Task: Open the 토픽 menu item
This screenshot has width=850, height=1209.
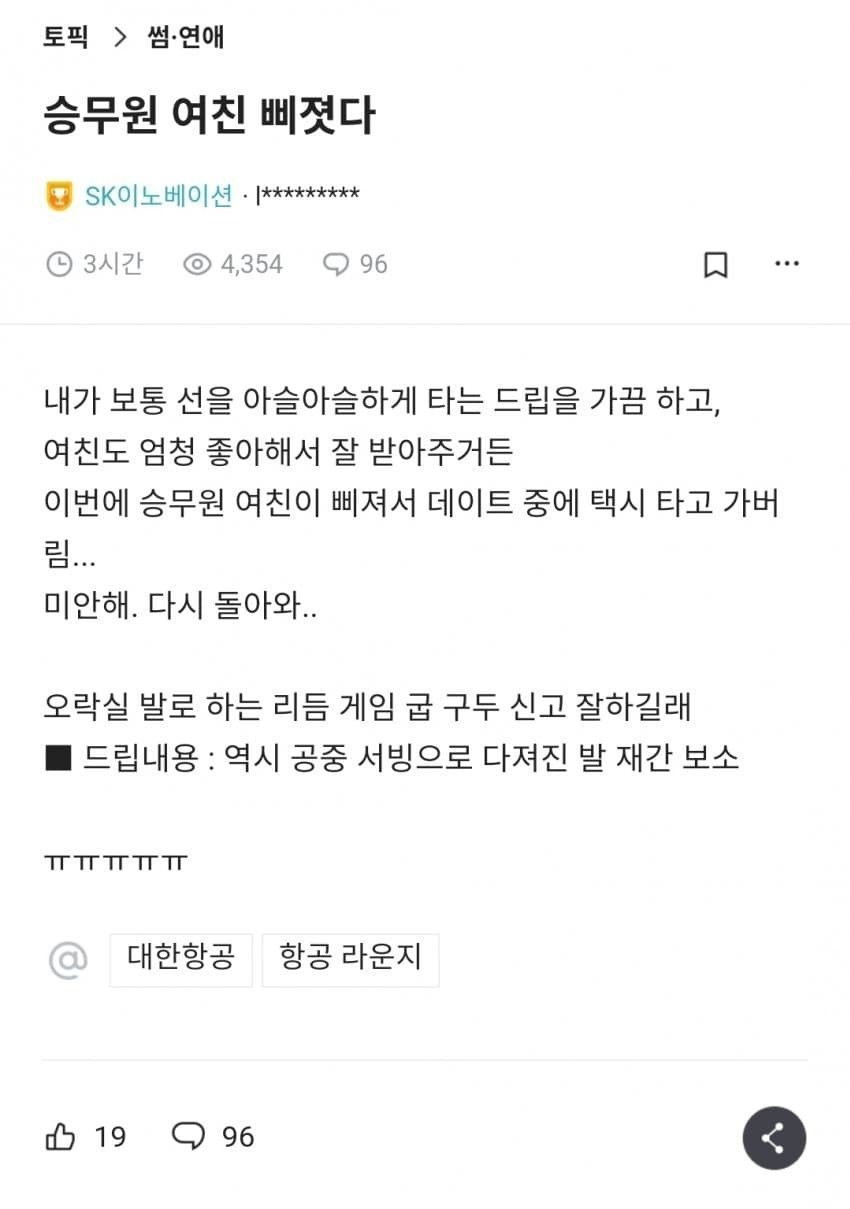Action: pyautogui.click(x=66, y=37)
